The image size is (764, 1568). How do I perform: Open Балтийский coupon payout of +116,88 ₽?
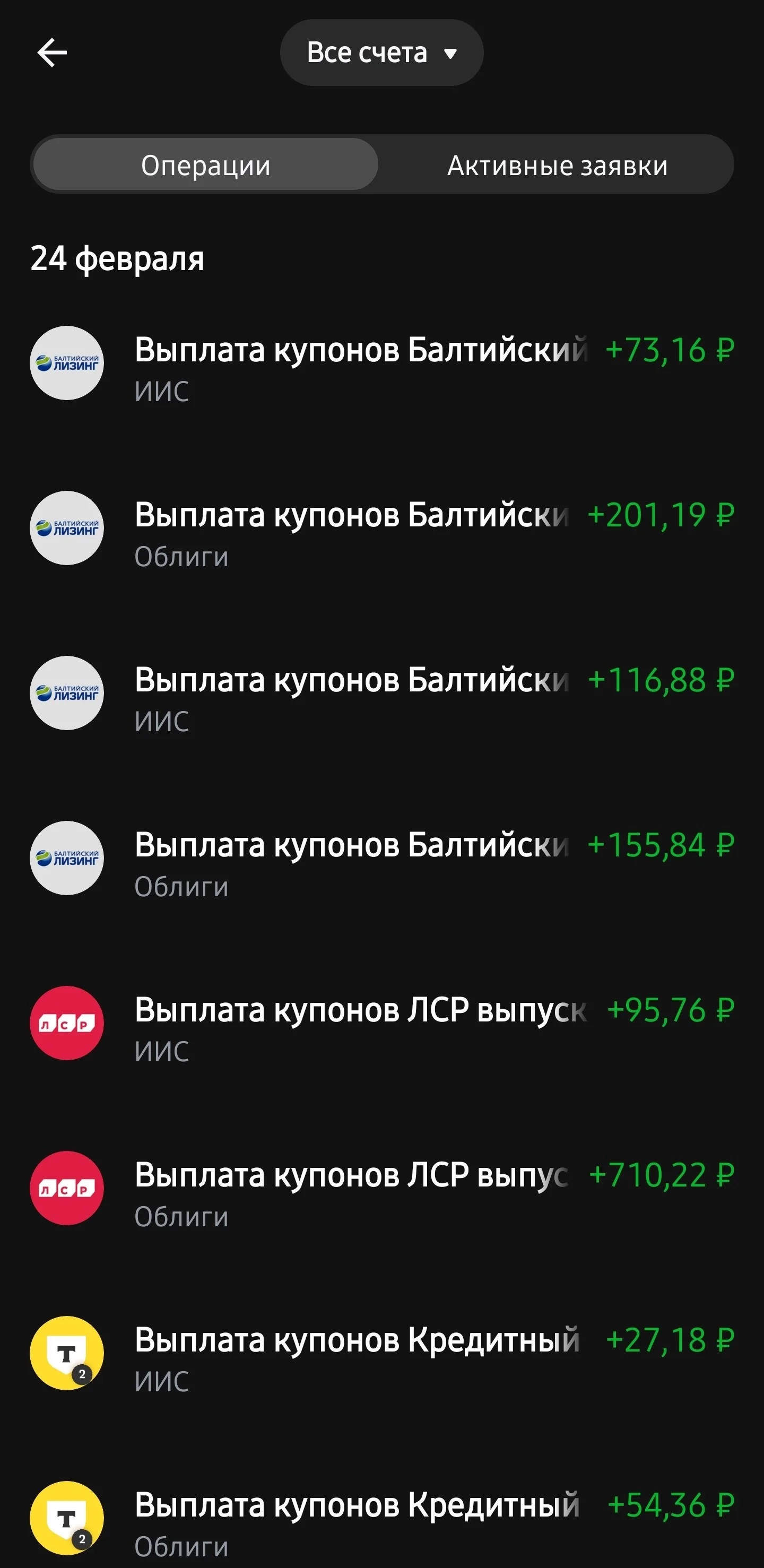point(381,694)
